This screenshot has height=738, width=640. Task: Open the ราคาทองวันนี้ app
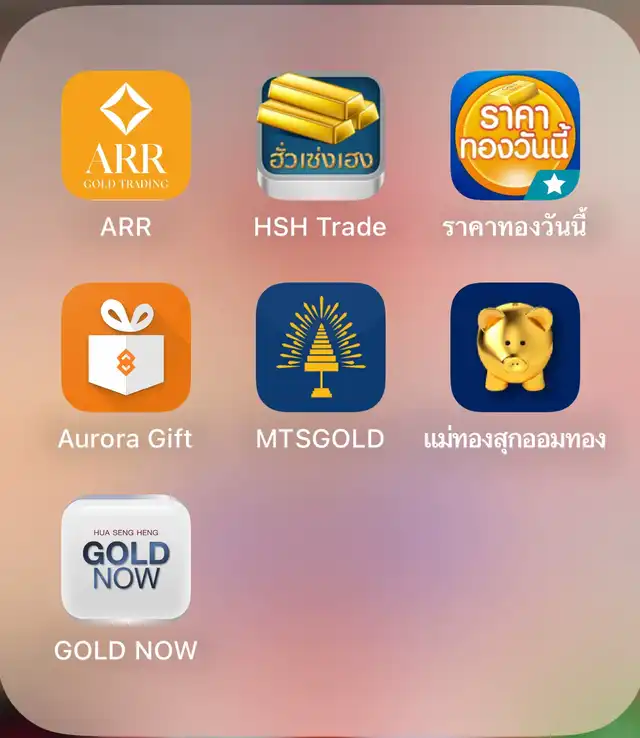pyautogui.click(x=514, y=136)
